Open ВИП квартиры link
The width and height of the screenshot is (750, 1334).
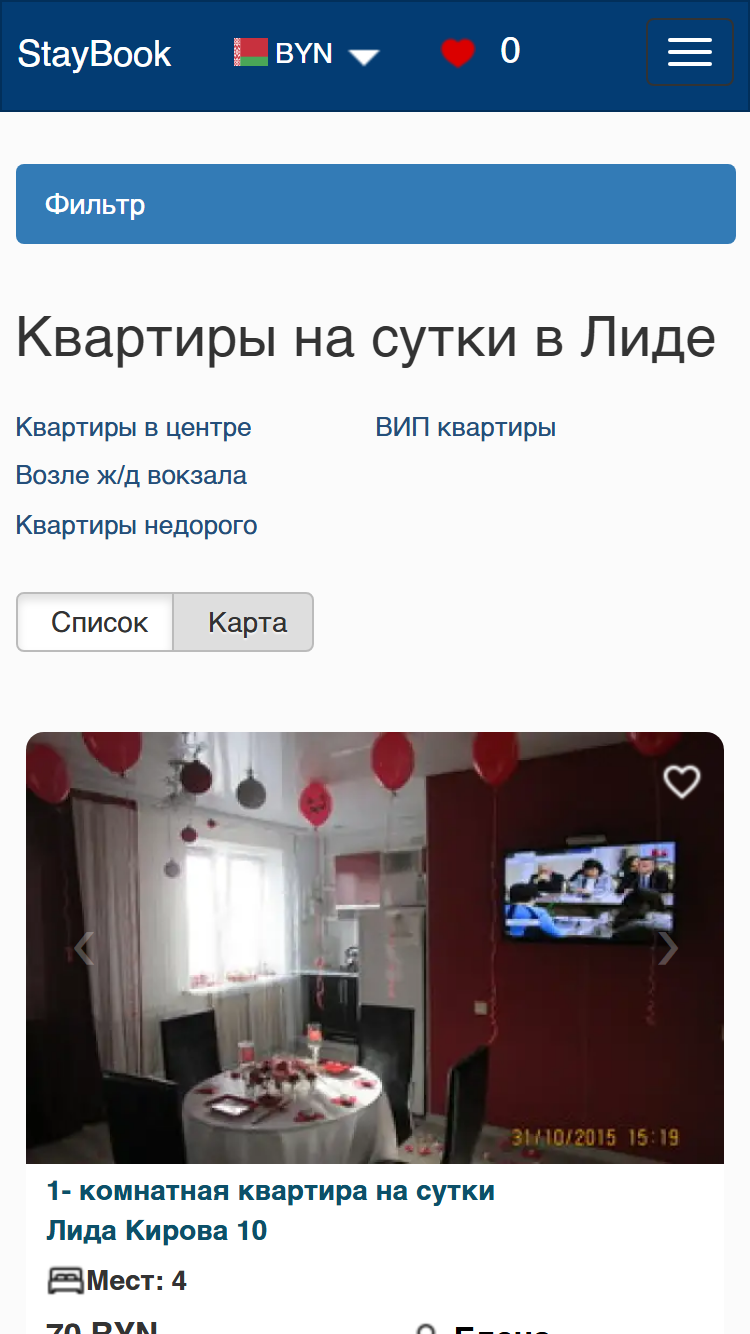(466, 428)
